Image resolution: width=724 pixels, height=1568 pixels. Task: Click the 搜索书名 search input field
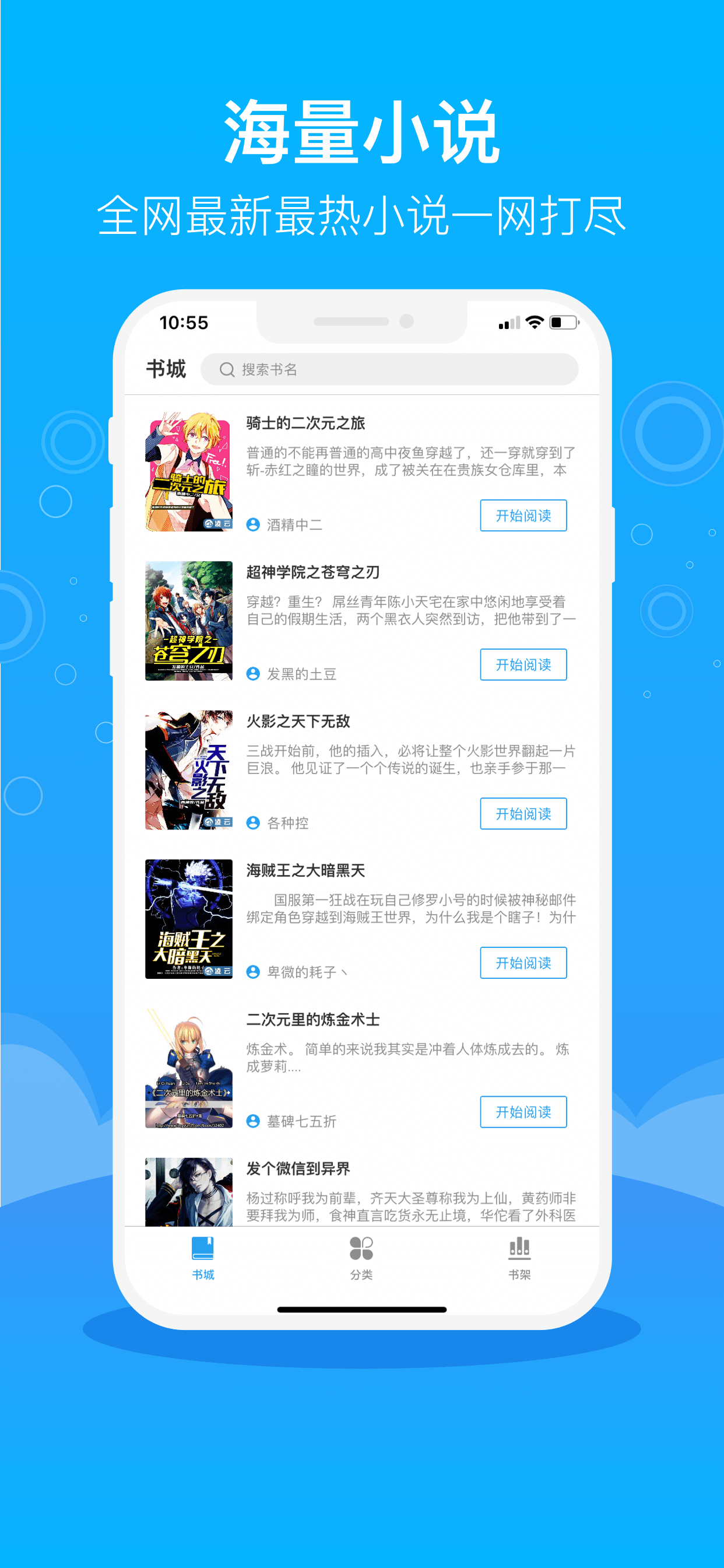(x=395, y=368)
